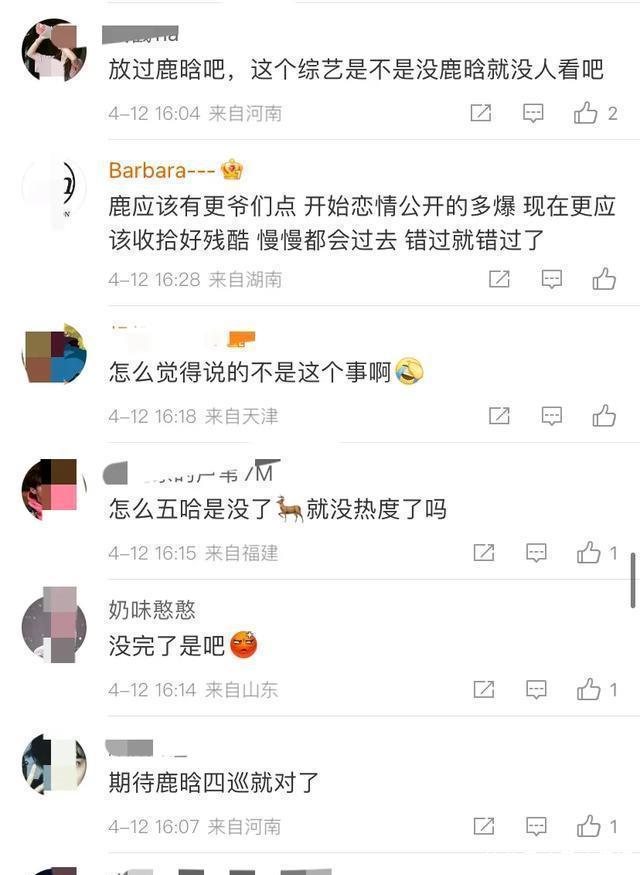Like the comment about 五哈 from 福建
Screen dimensions: 640x875
[x=589, y=552]
